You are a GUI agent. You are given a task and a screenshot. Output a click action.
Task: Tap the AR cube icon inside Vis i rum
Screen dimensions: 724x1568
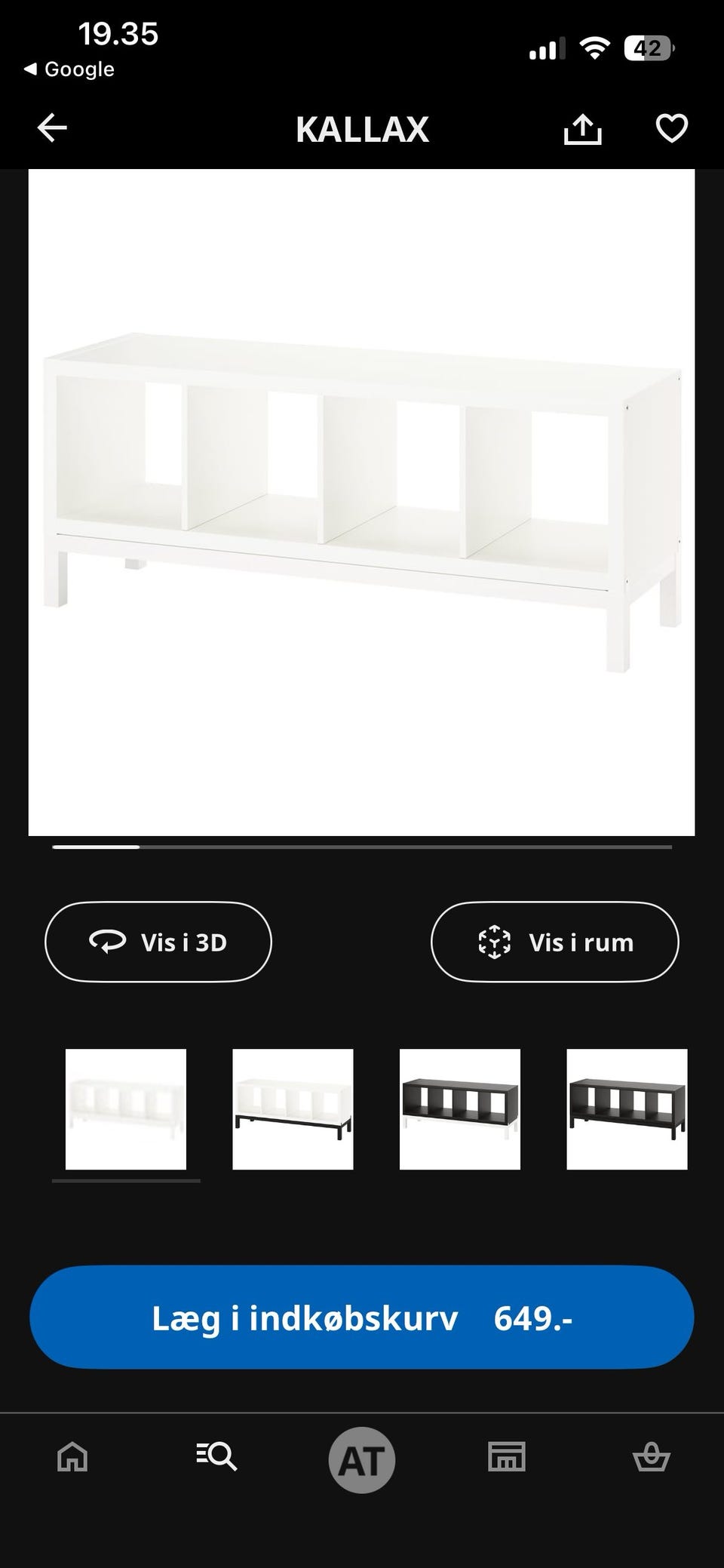[494, 942]
